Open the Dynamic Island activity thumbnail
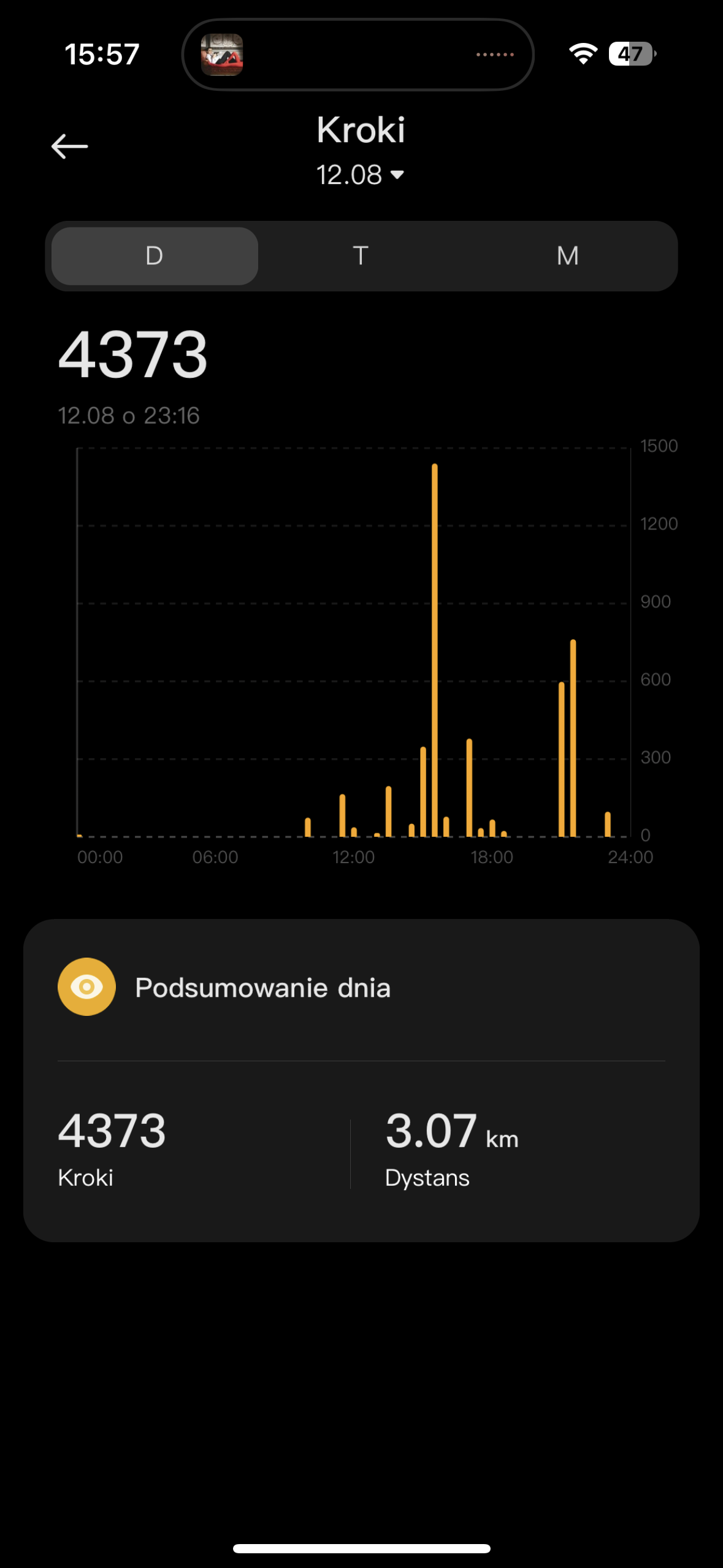The width and height of the screenshot is (723, 1568). pos(222,55)
